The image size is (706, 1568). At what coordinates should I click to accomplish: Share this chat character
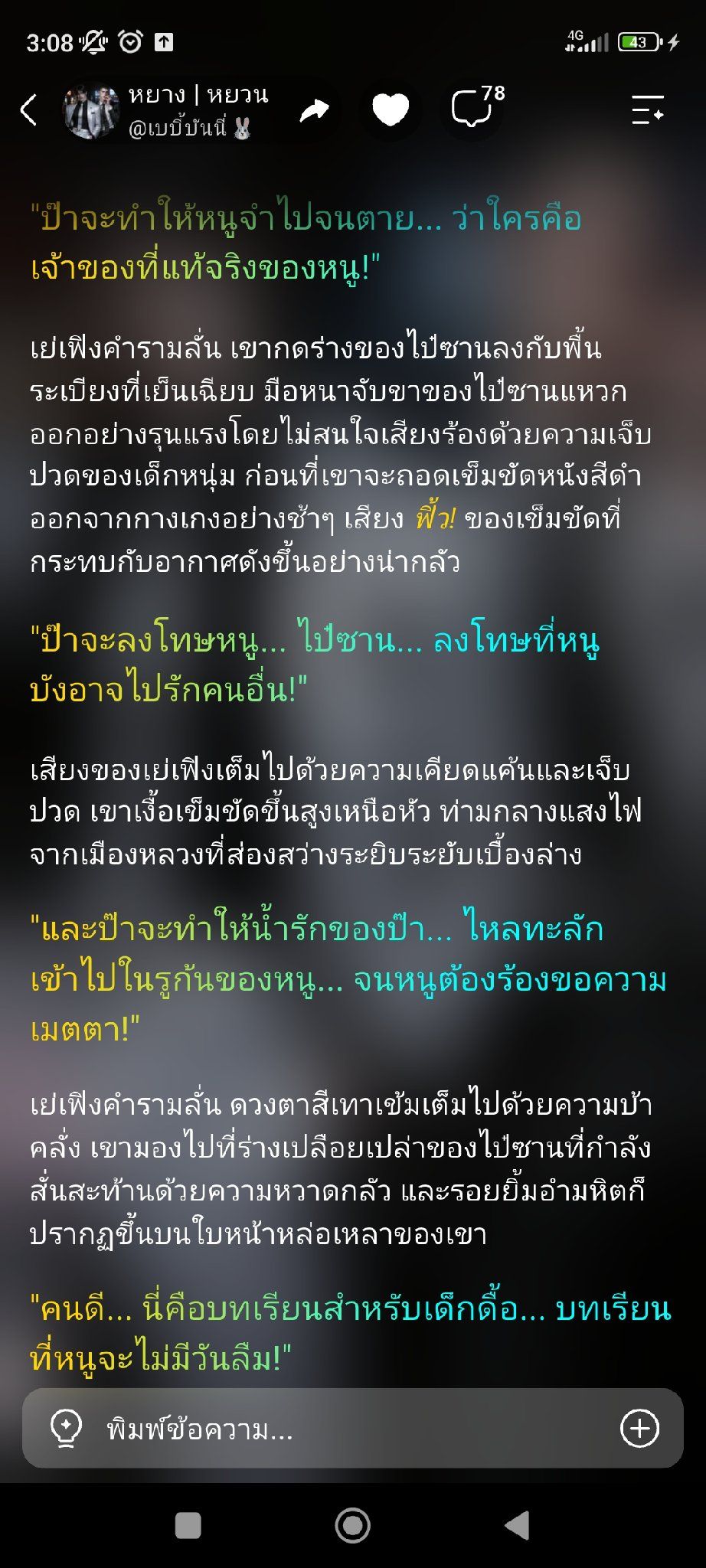tap(314, 110)
